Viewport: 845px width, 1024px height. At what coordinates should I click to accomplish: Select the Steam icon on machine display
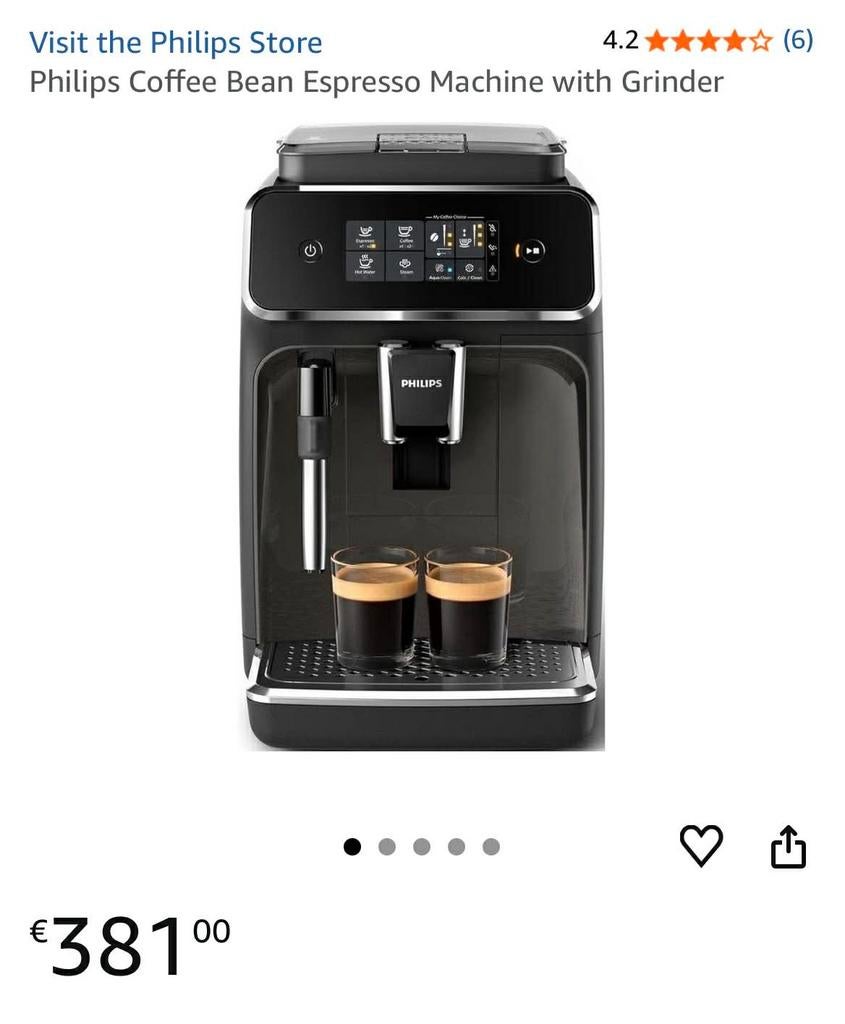[406, 267]
